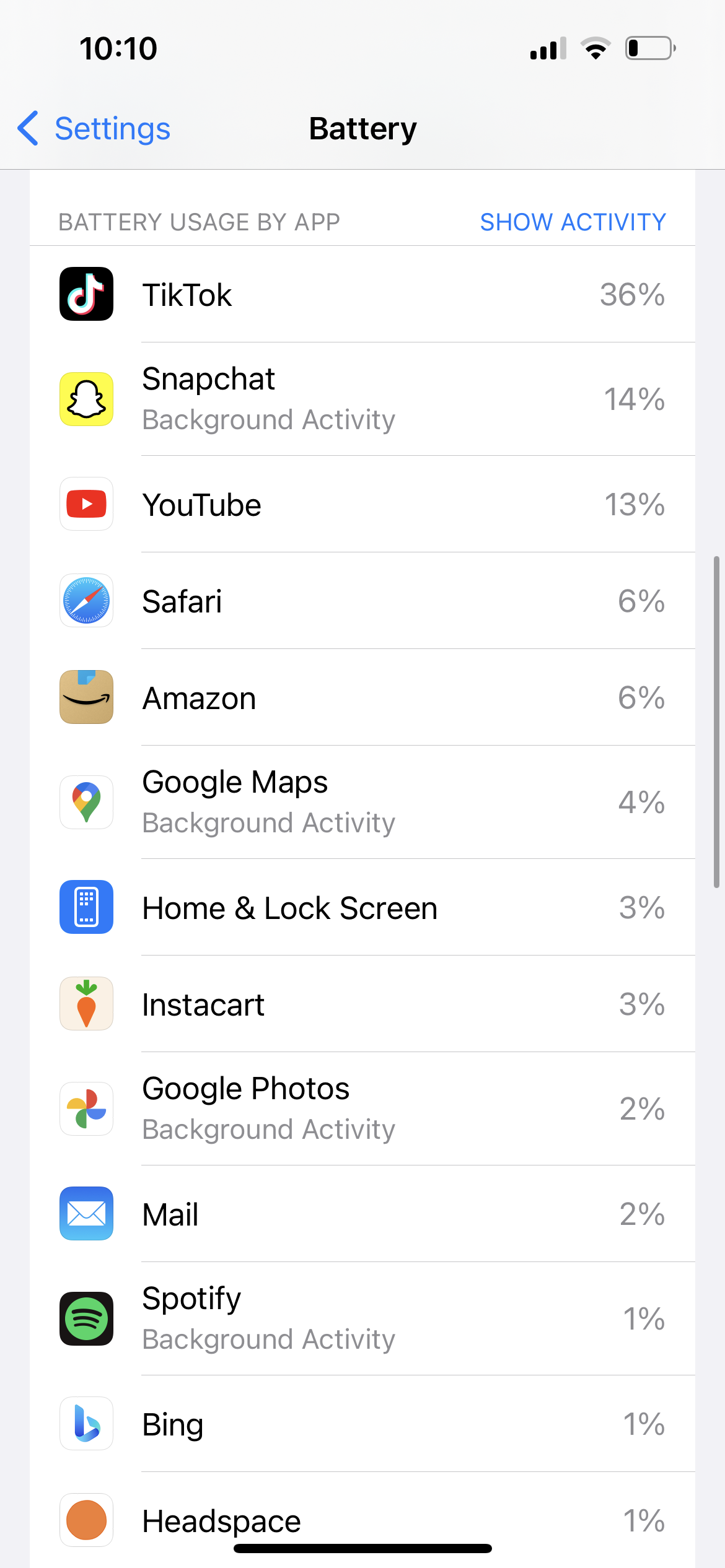Select the Home & Lock Screen row
Viewport: 725px width, 1568px height.
click(x=362, y=907)
